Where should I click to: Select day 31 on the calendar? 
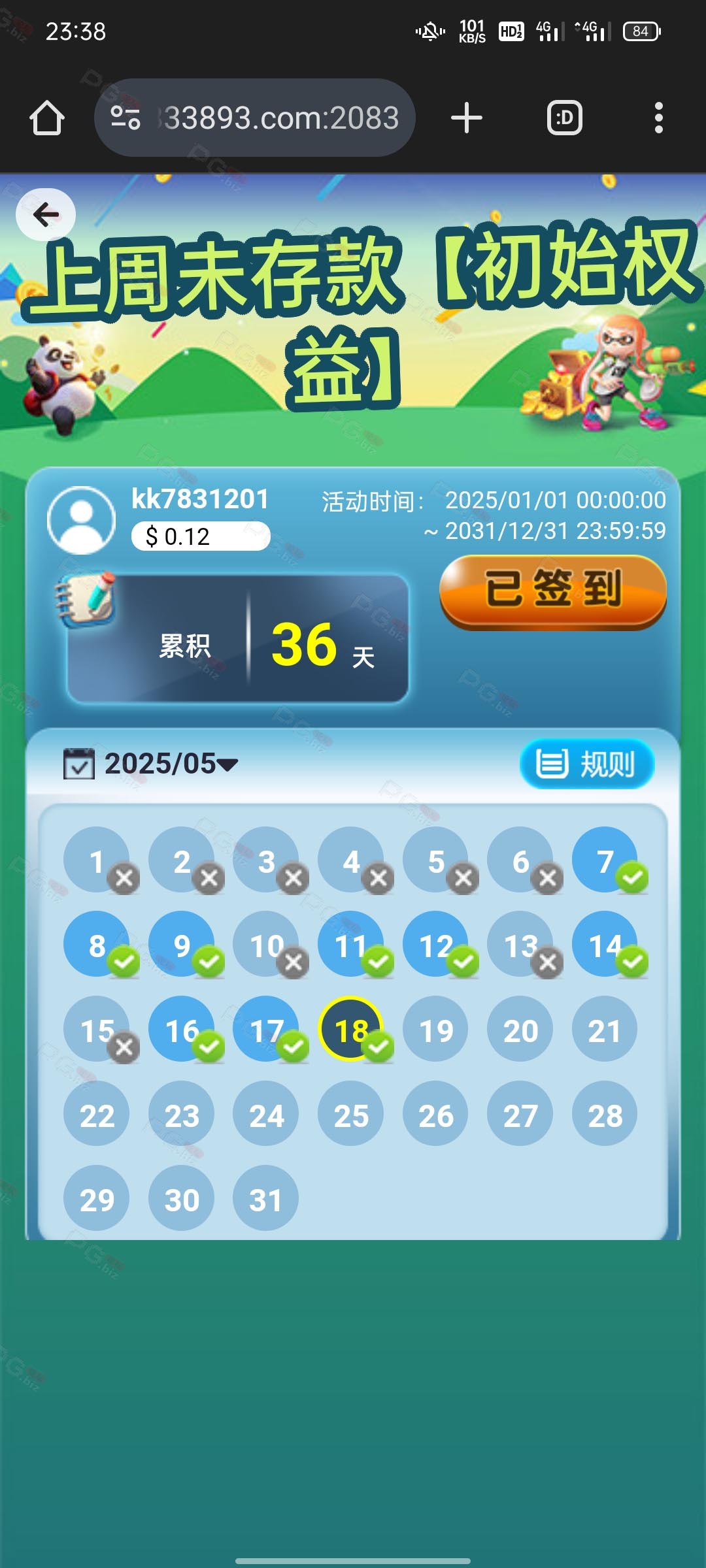click(x=266, y=1198)
